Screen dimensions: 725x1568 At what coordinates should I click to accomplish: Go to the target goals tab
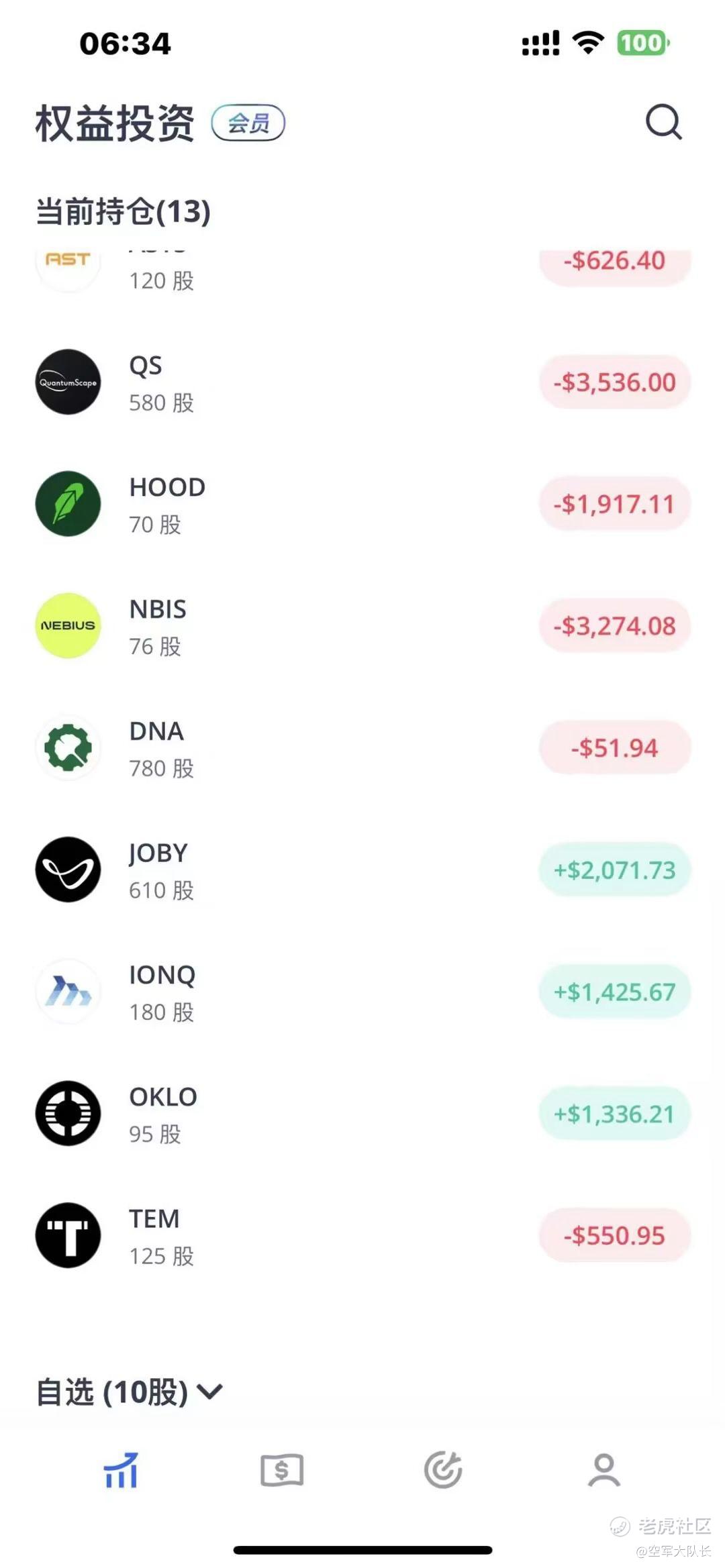[443, 1471]
